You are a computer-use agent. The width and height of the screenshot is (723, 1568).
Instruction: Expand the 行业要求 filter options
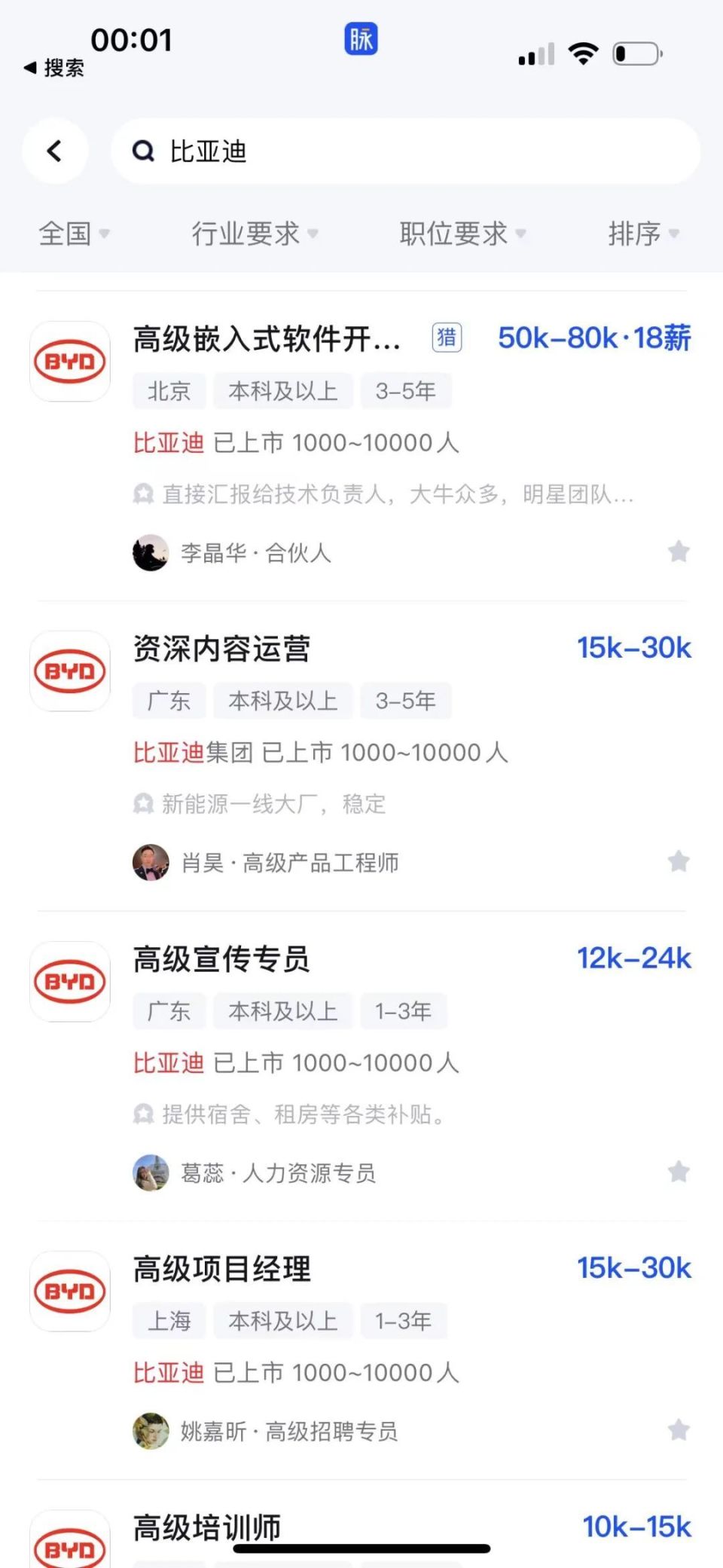click(254, 234)
